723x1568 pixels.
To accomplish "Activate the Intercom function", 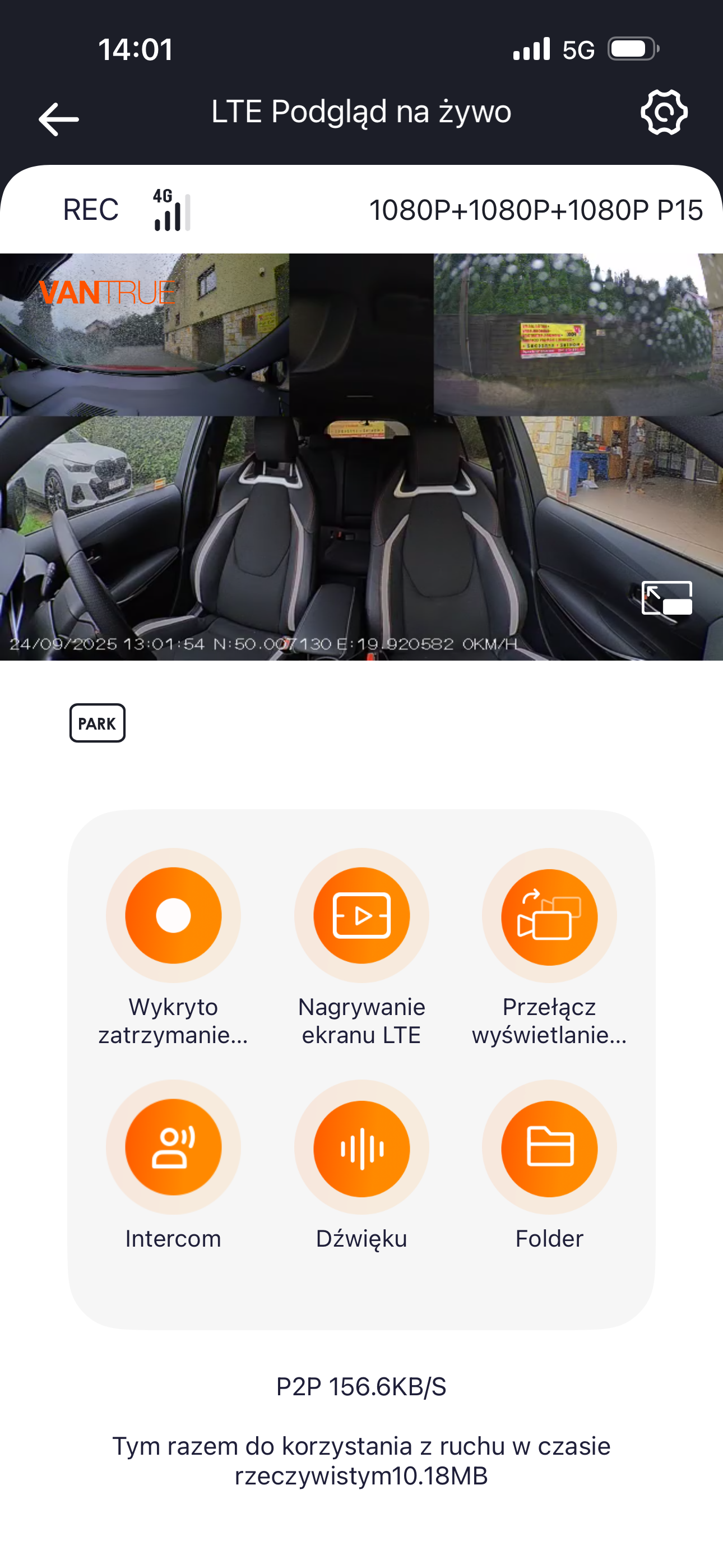I will [x=173, y=1147].
